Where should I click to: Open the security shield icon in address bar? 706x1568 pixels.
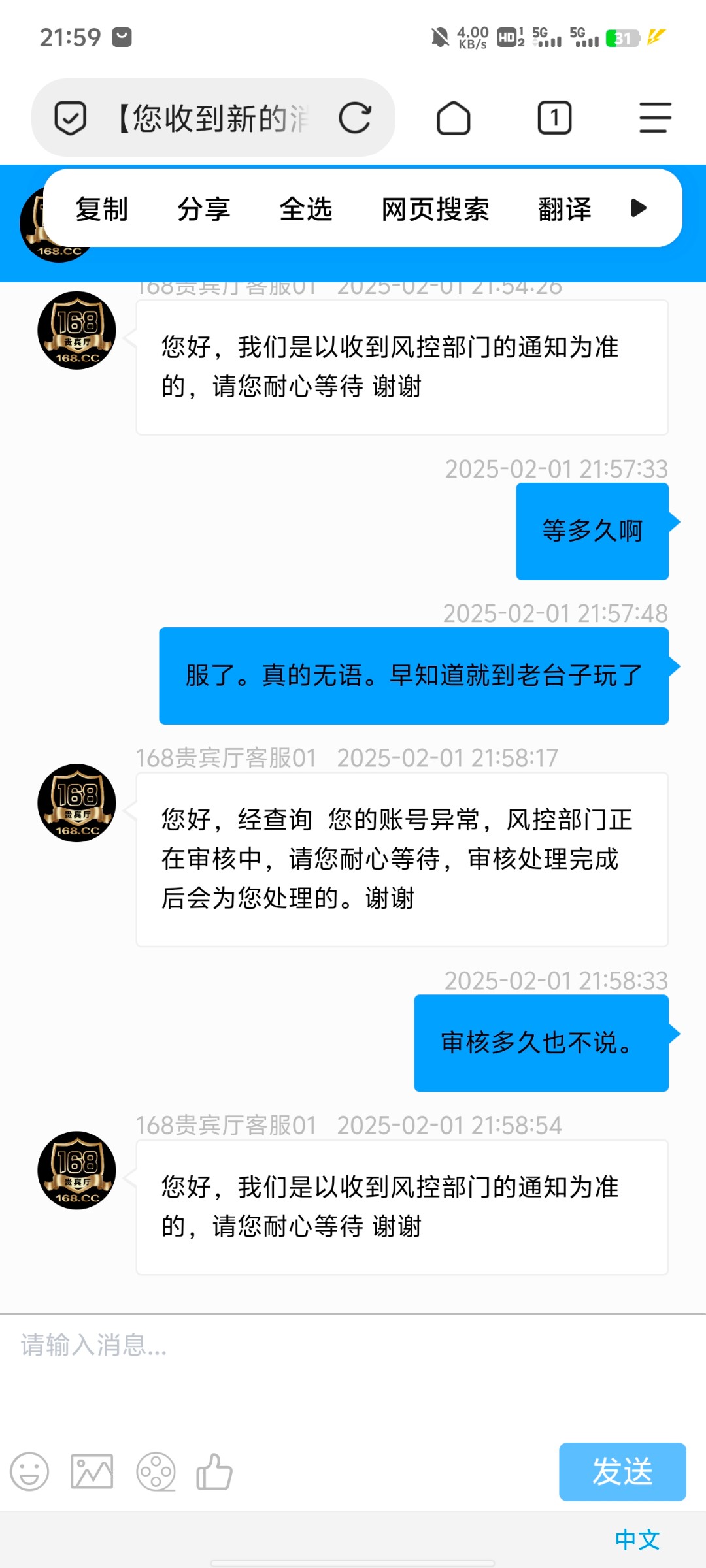pyautogui.click(x=73, y=118)
